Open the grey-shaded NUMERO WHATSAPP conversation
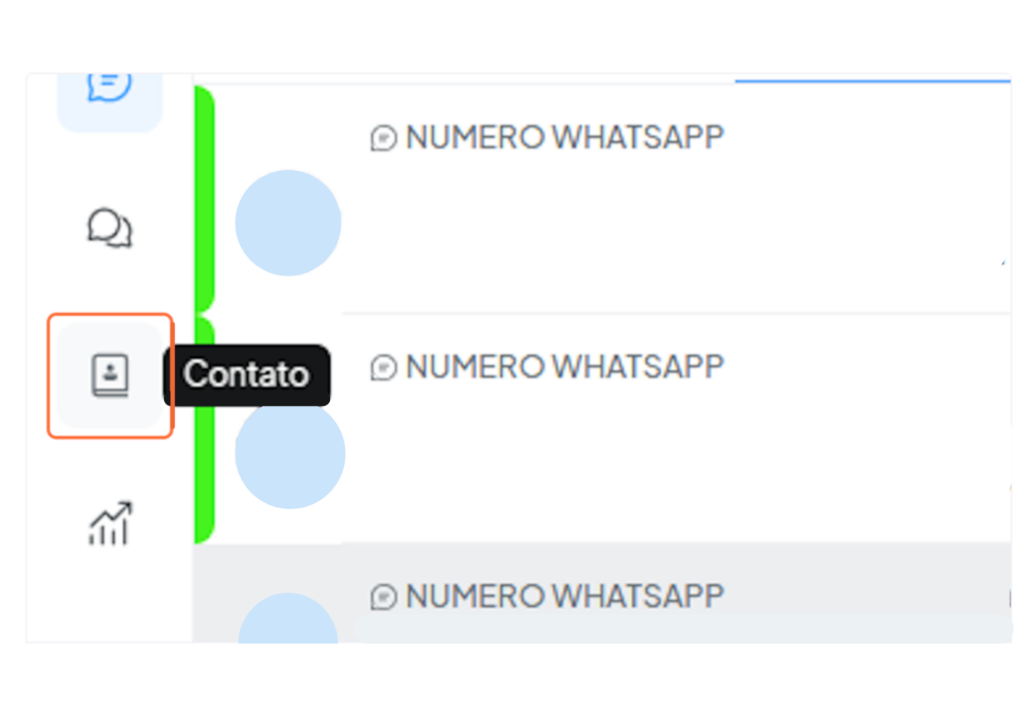1024x724 pixels. click(x=600, y=595)
